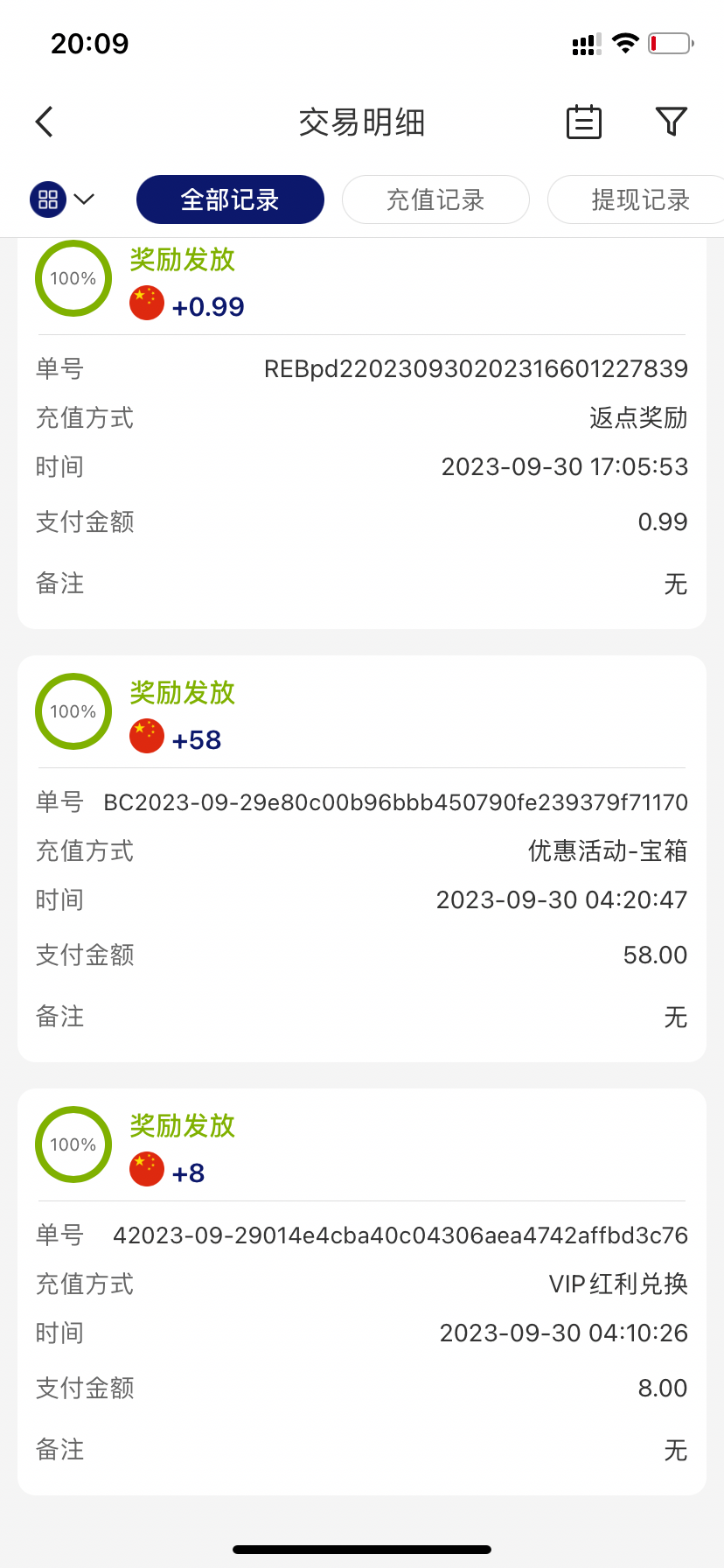
Task: Switch to the 提现记录 tab
Action: 639,199
